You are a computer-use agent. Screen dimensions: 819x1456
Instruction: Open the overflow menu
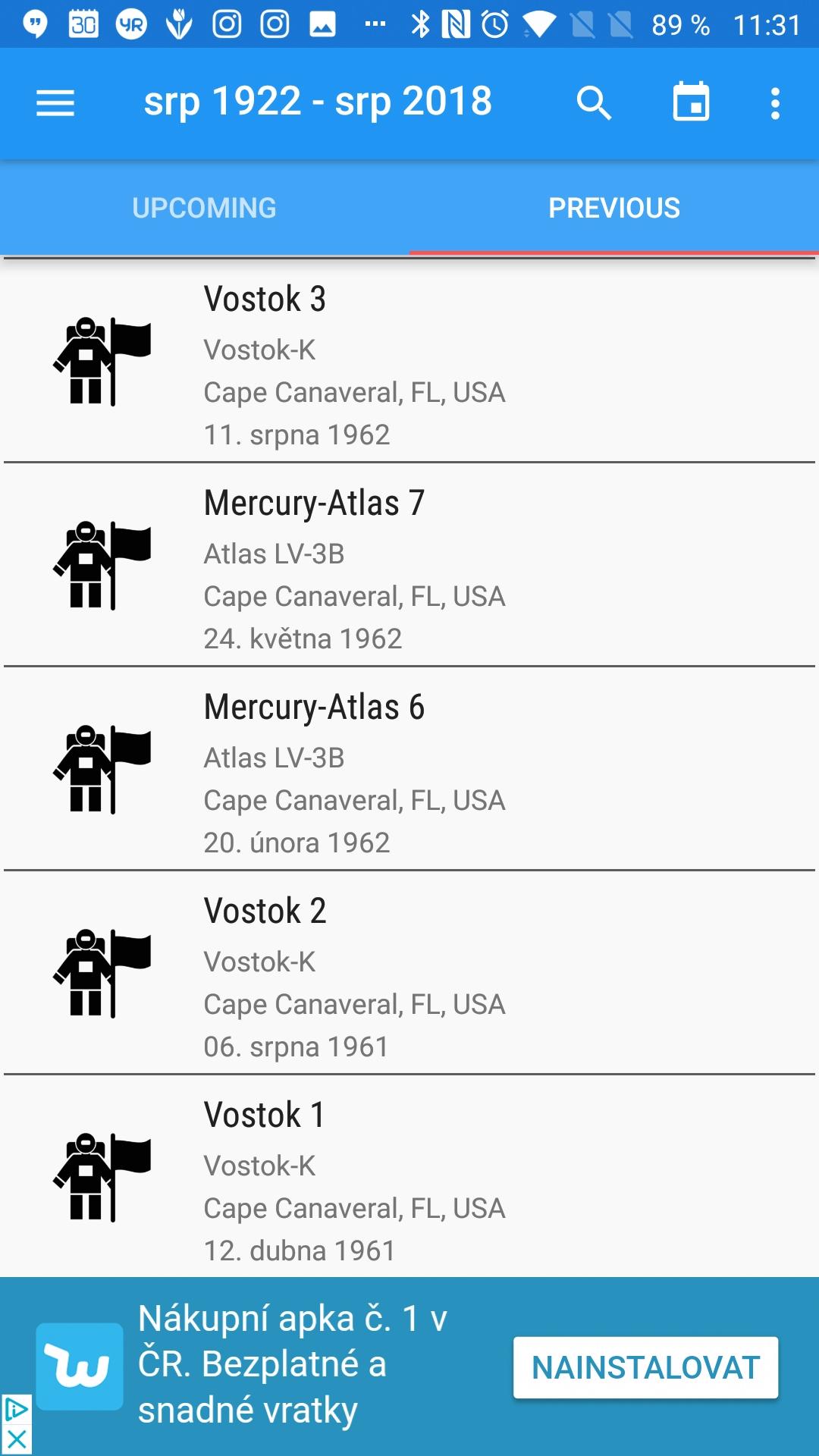coord(775,103)
